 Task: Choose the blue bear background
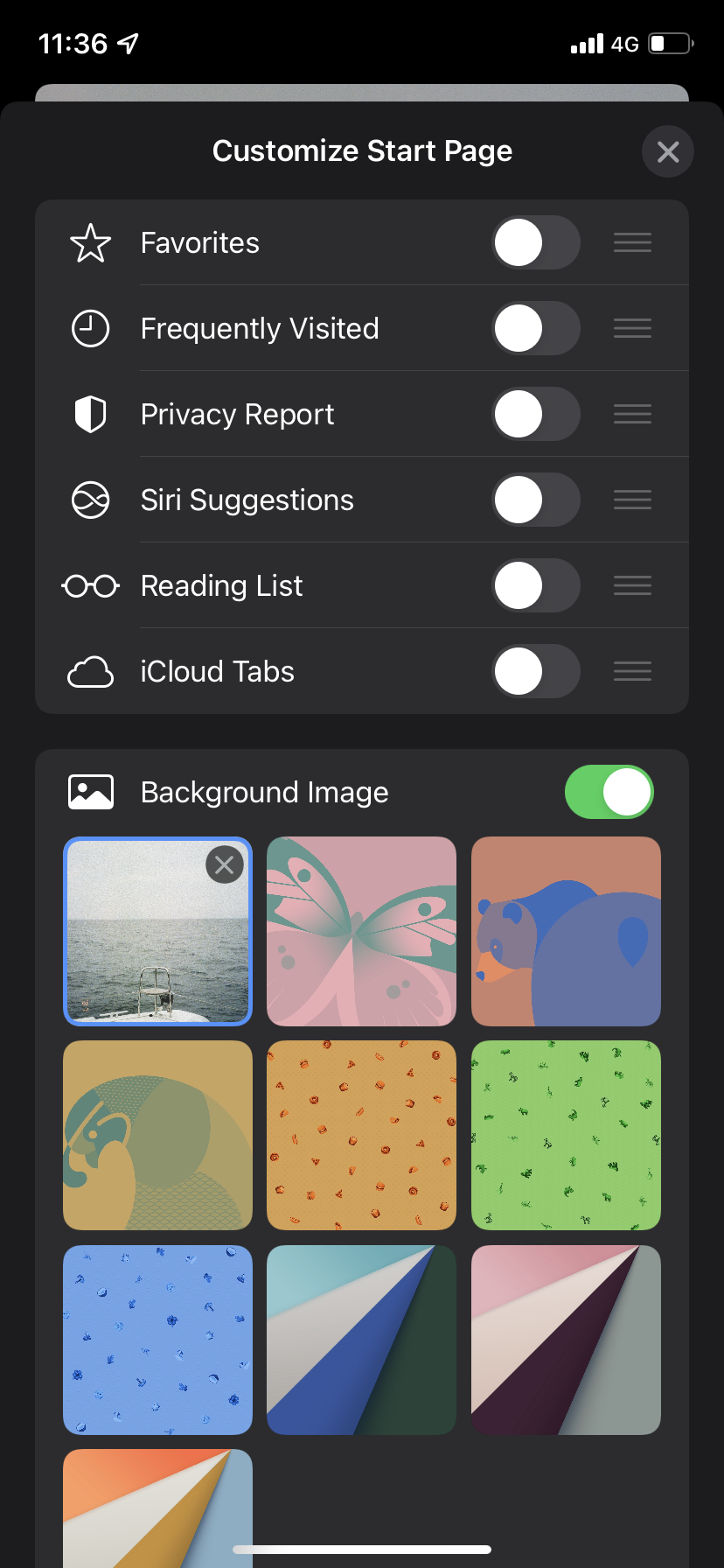tap(566, 931)
